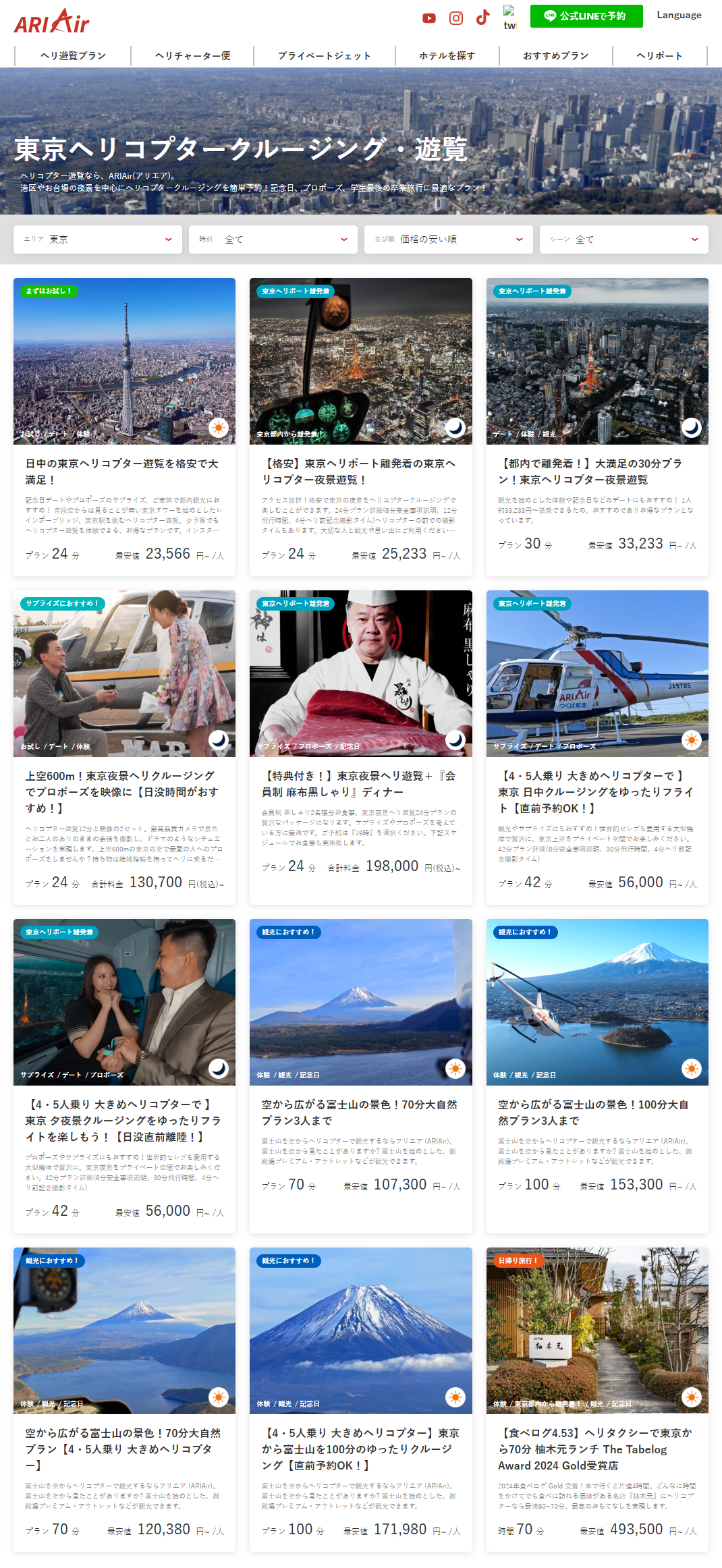Select ホテルを探す in navigation
Screen dimensions: 722x1568
pos(447,56)
